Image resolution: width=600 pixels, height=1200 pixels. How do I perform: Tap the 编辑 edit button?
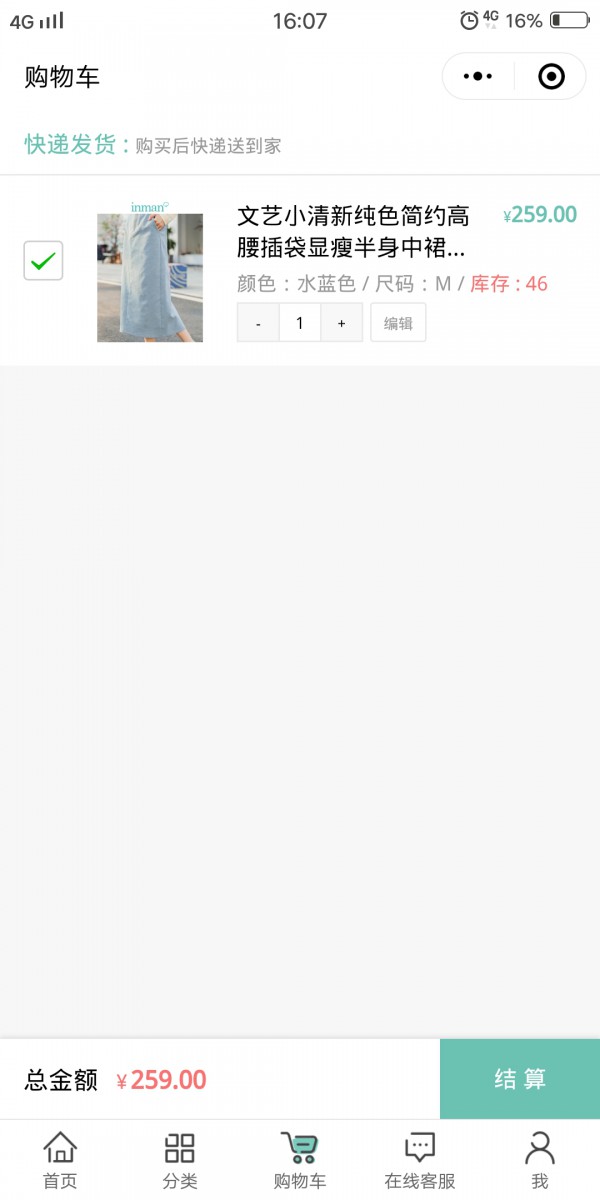(398, 323)
